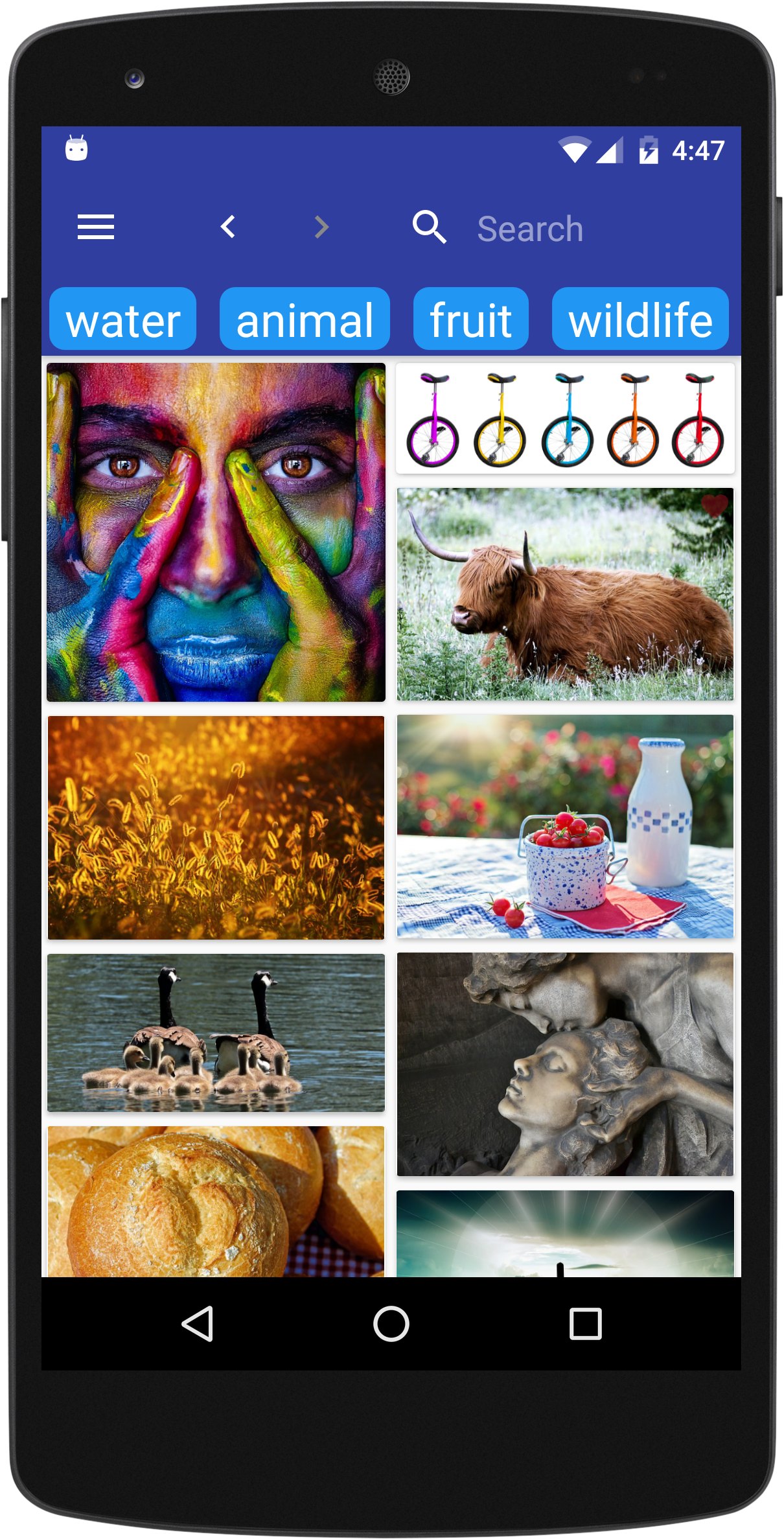Open the colorful painted face photo

[216, 532]
